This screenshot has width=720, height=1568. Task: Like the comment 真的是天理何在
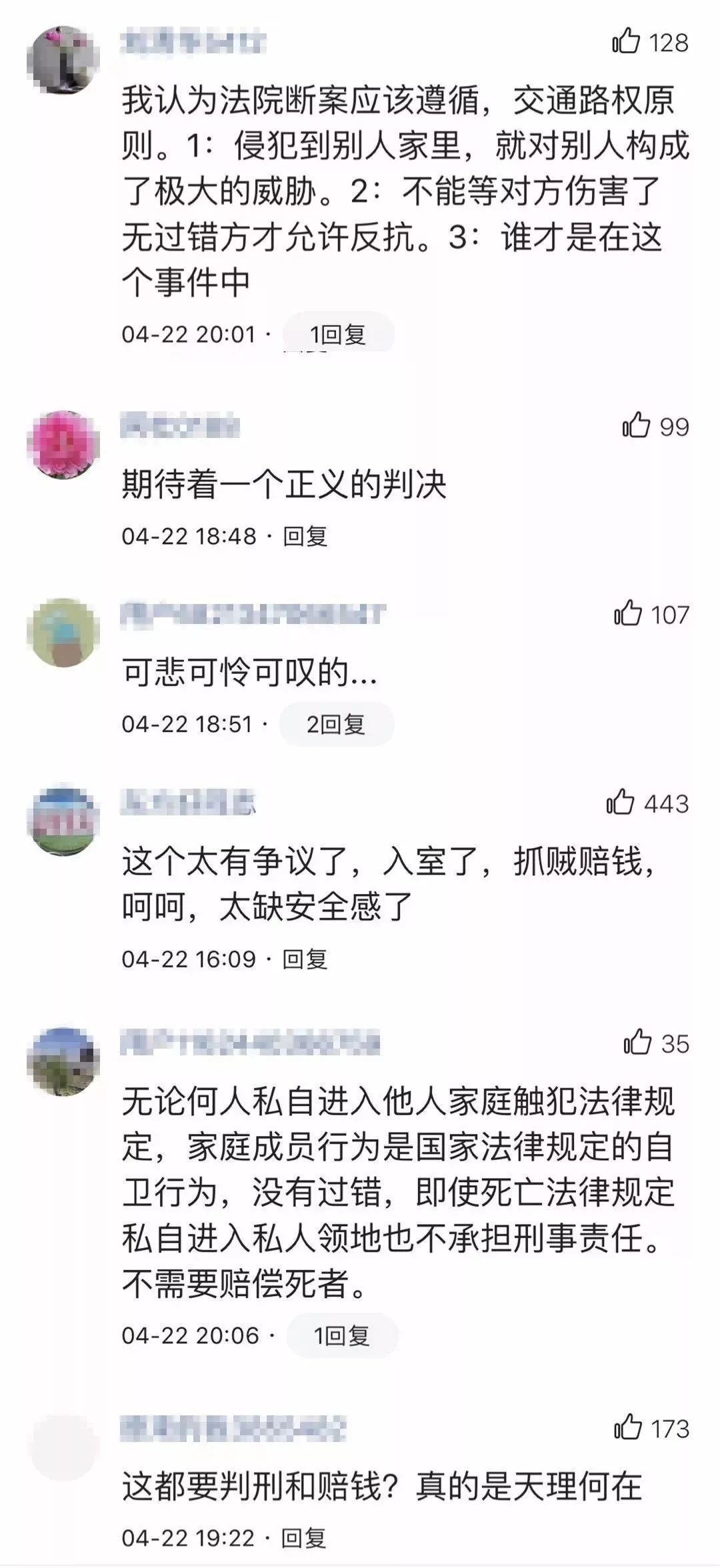628,1428
